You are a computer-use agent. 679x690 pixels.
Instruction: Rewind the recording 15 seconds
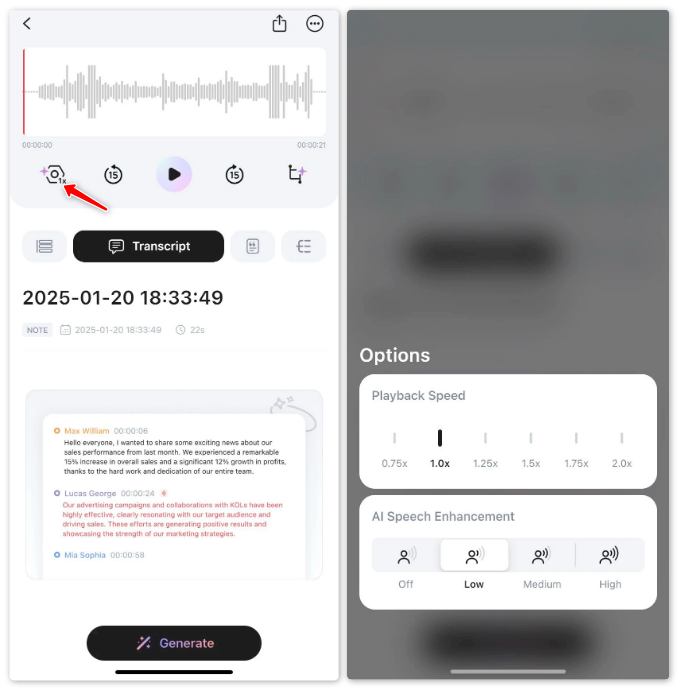point(113,175)
